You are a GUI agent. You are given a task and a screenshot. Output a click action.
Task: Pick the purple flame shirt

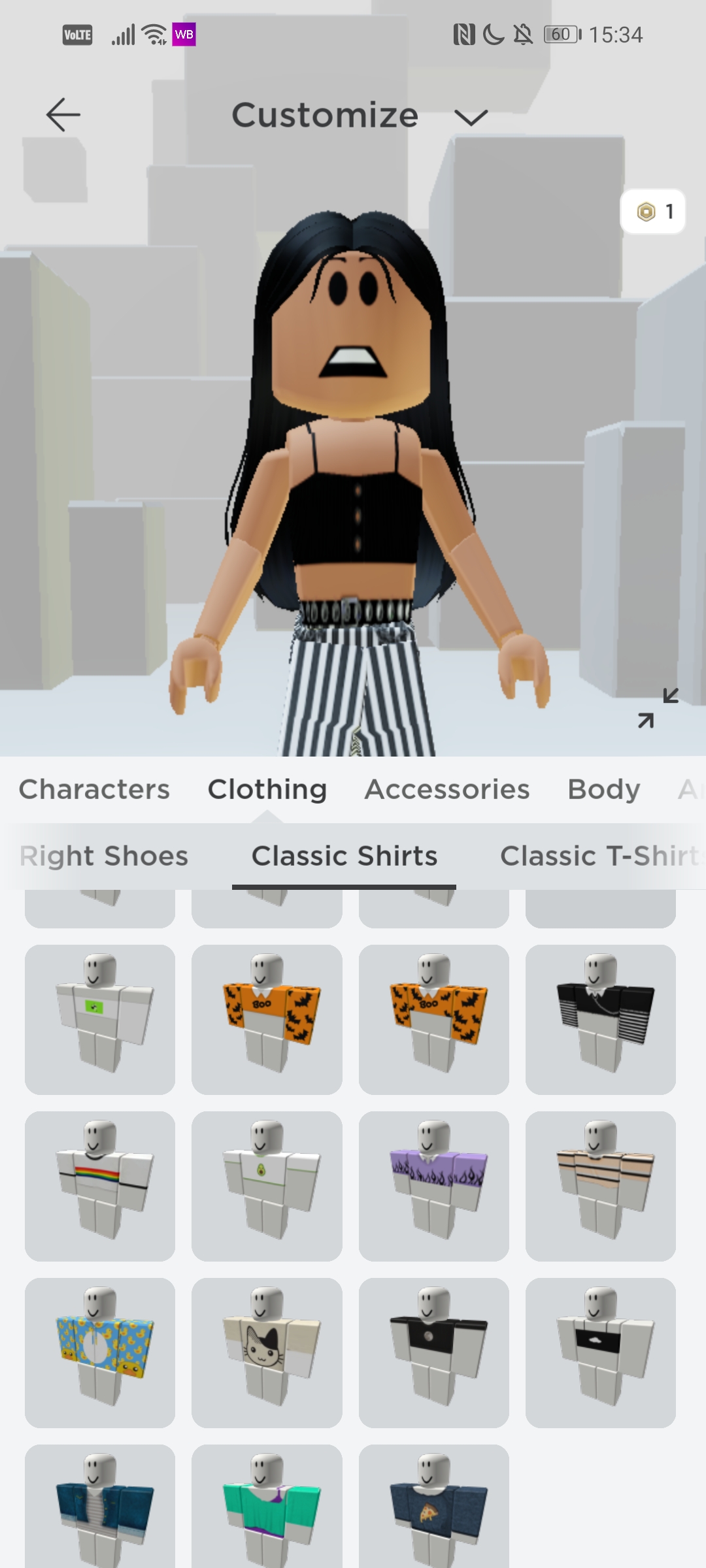433,1186
